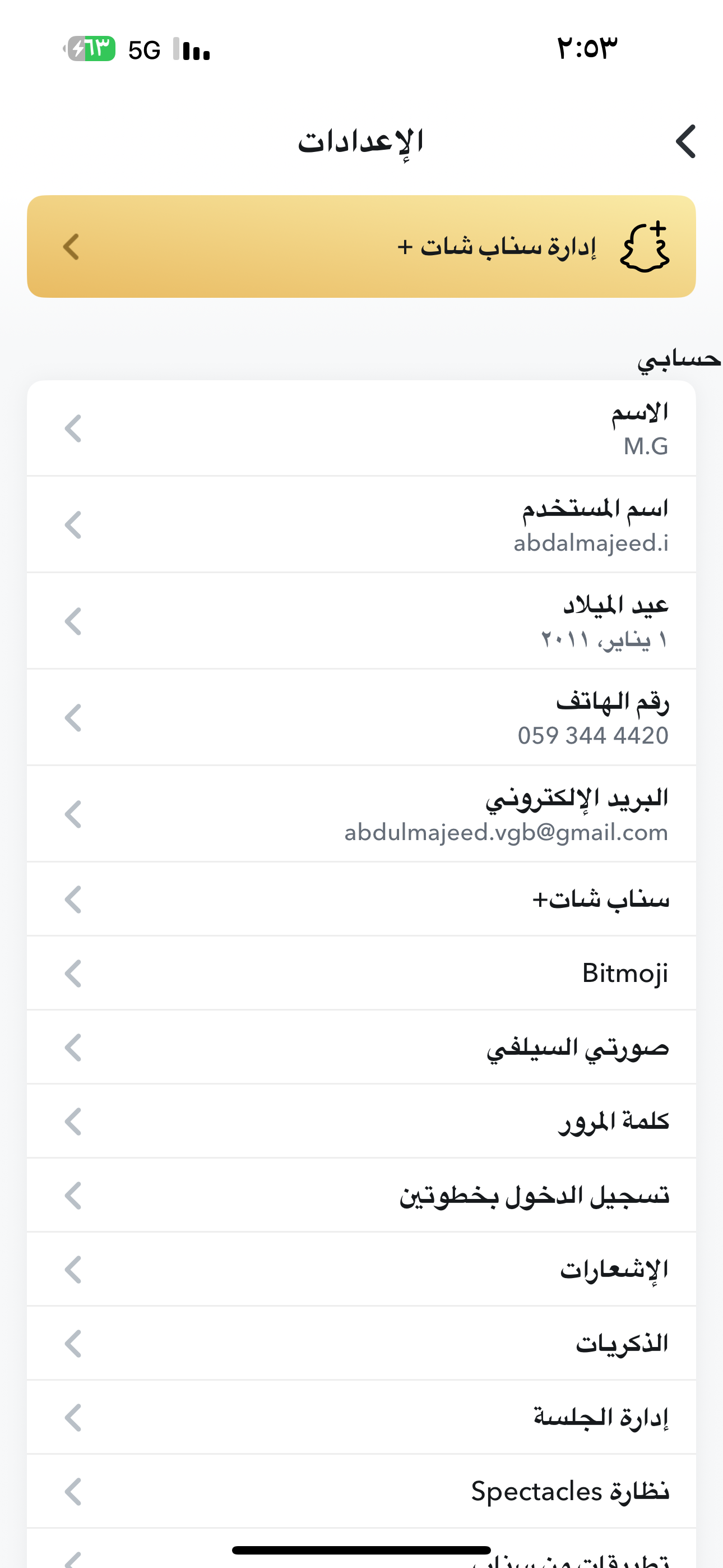Open Bitmoji settings

tap(361, 974)
